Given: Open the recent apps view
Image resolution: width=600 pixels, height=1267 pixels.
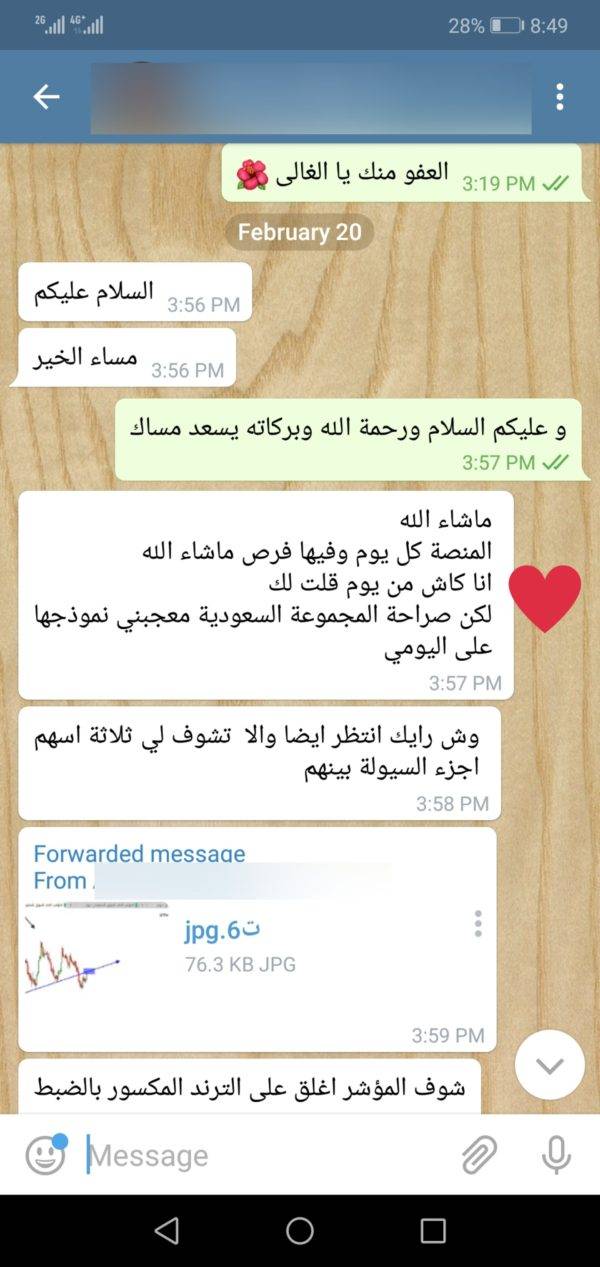Looking at the screenshot, I should pos(433,1230).
